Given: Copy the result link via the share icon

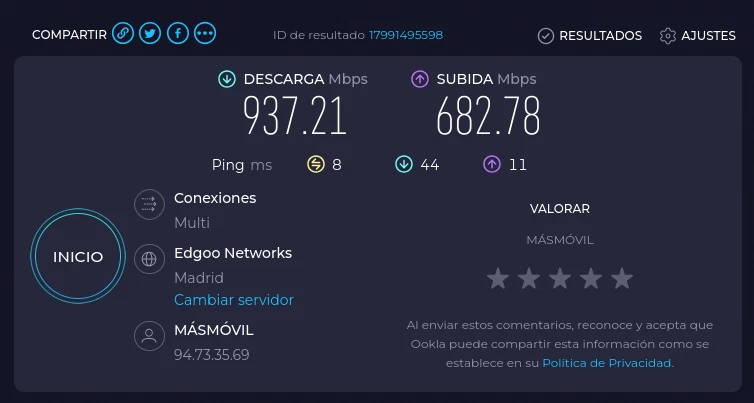Looking at the screenshot, I should tap(123, 34).
